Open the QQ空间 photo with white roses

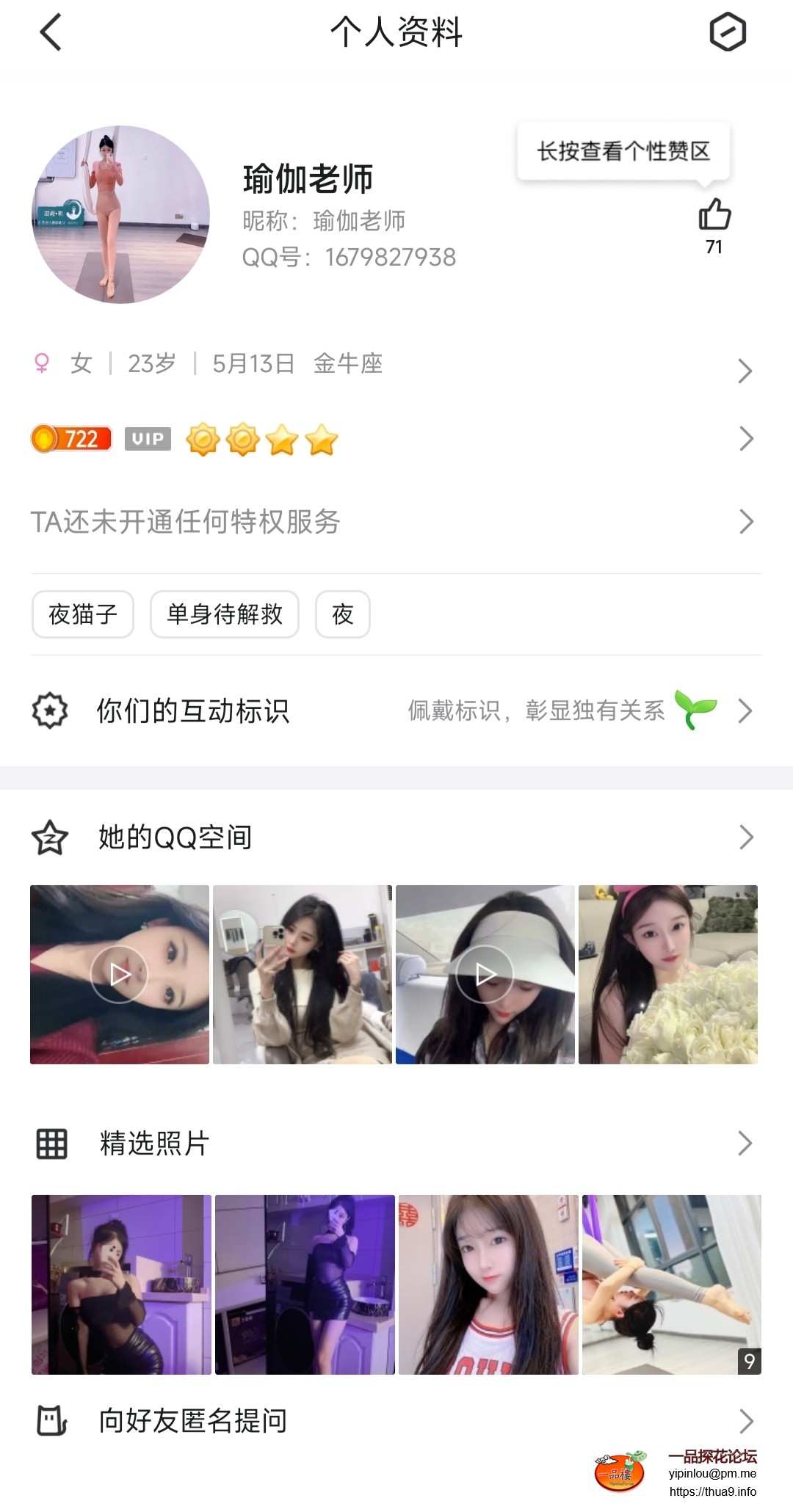[668, 975]
